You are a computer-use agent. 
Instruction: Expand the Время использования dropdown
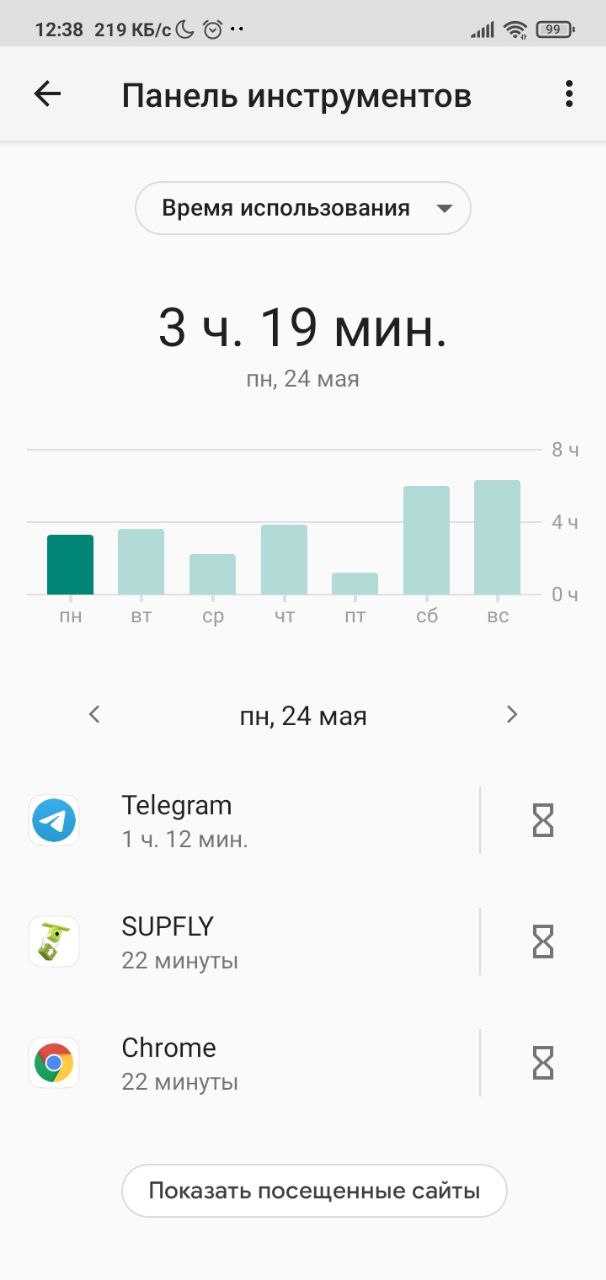click(x=303, y=208)
